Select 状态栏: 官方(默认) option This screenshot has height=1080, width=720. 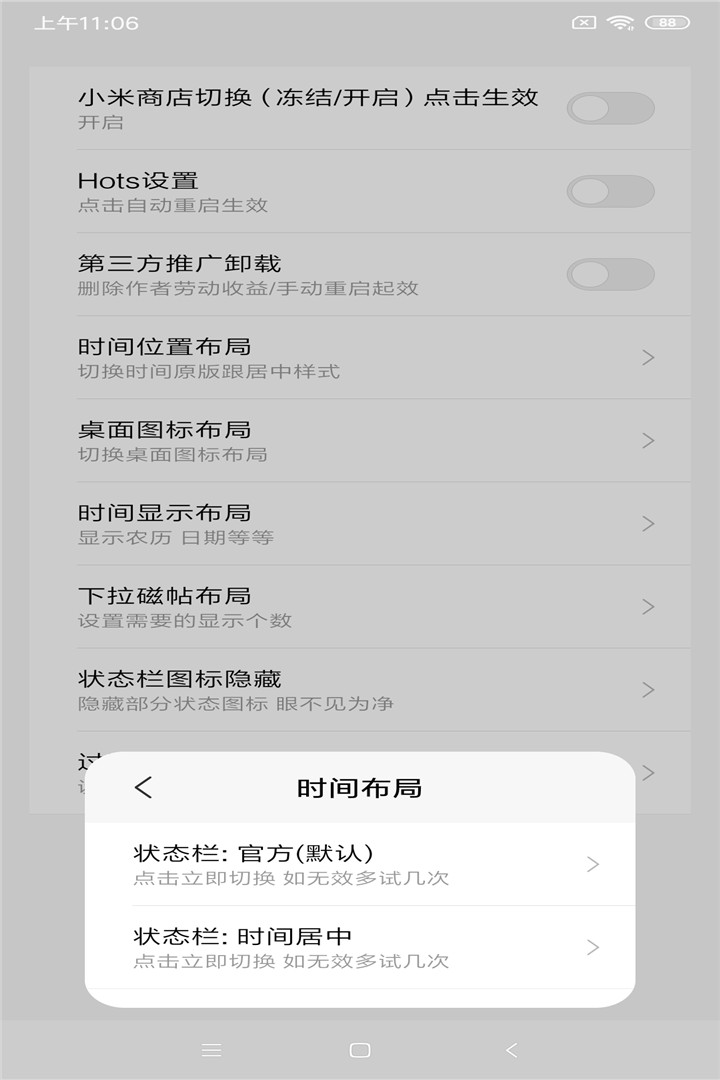tap(360, 864)
